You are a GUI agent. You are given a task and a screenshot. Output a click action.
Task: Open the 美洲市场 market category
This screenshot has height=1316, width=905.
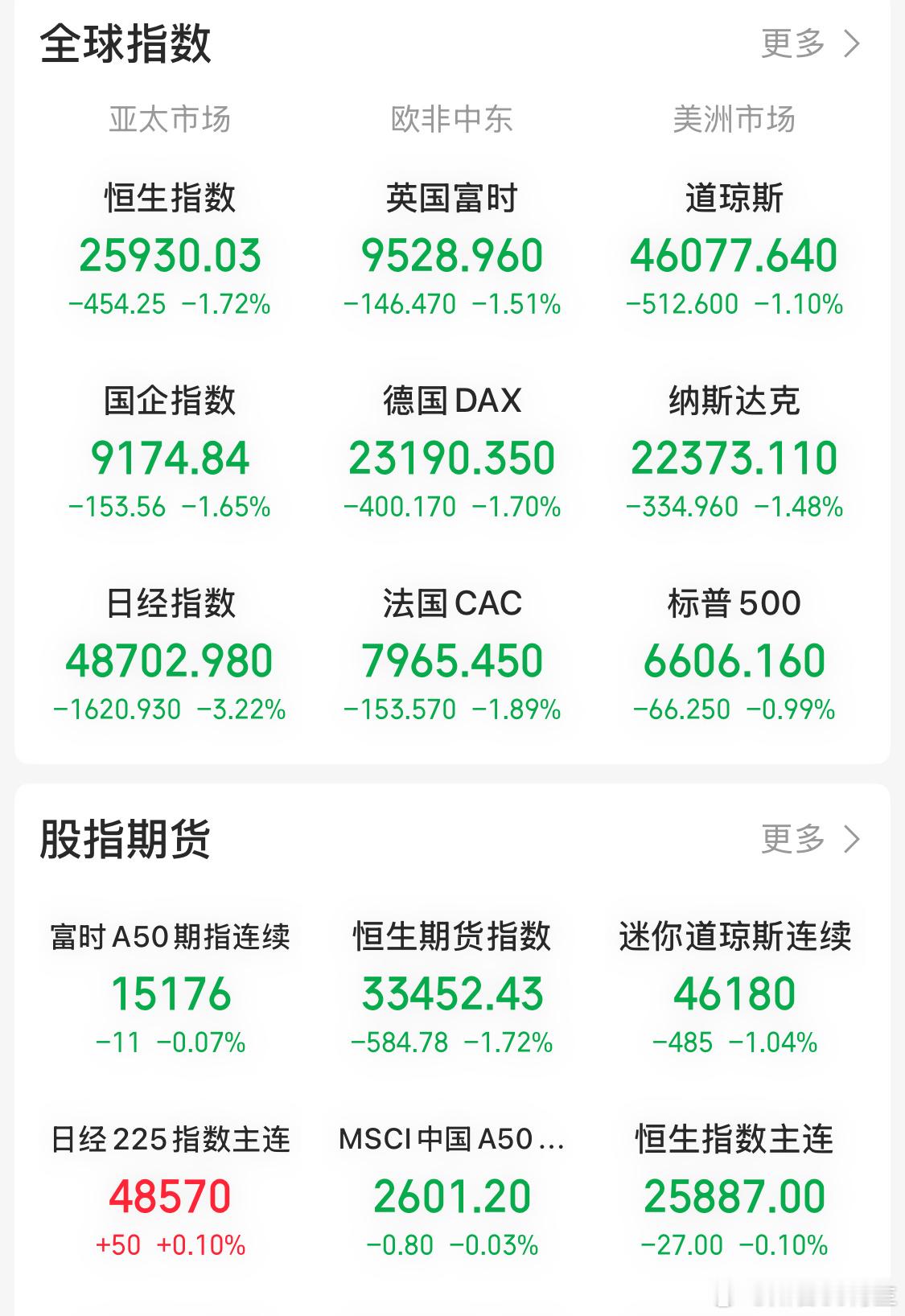point(736,121)
